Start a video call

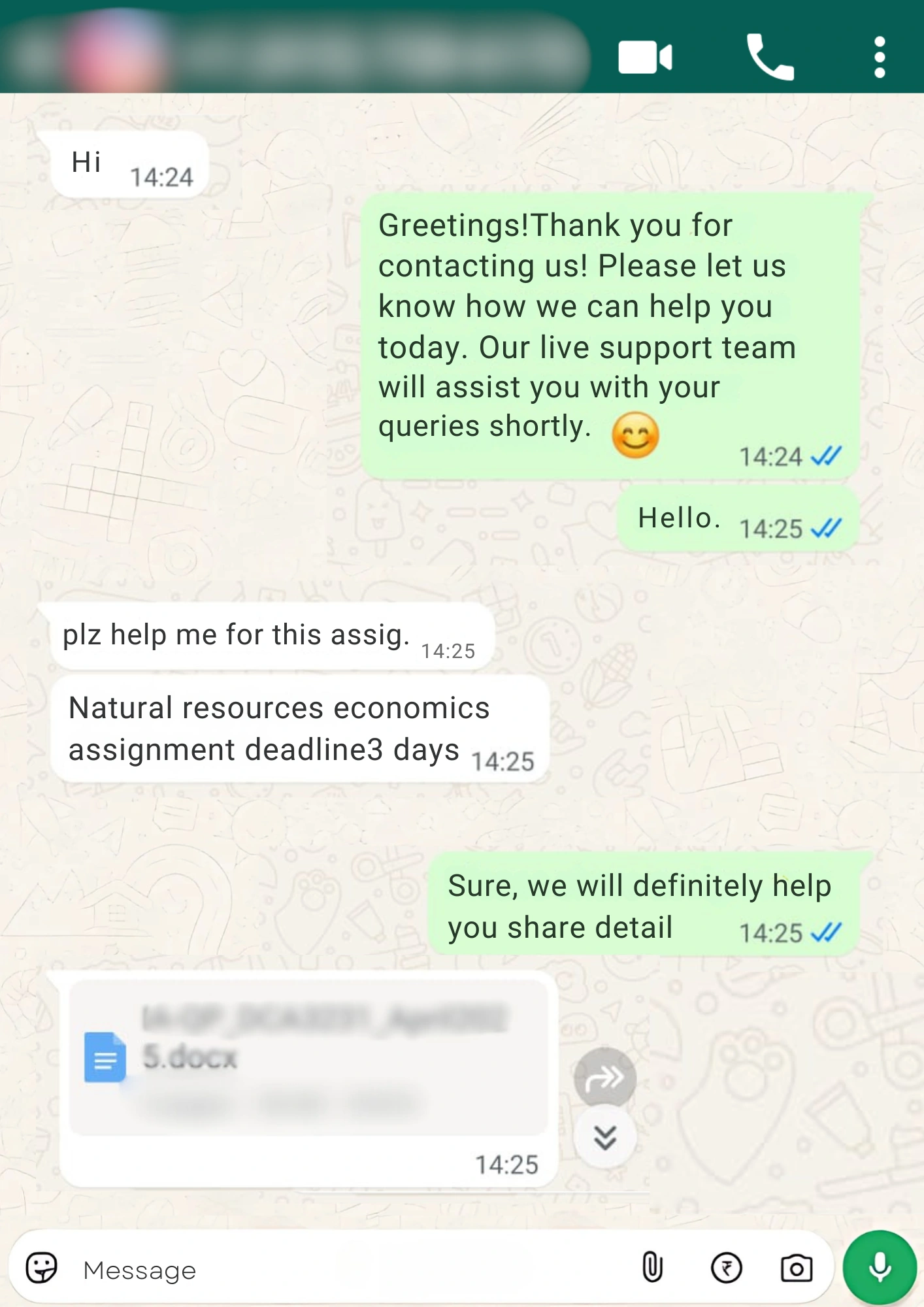644,58
